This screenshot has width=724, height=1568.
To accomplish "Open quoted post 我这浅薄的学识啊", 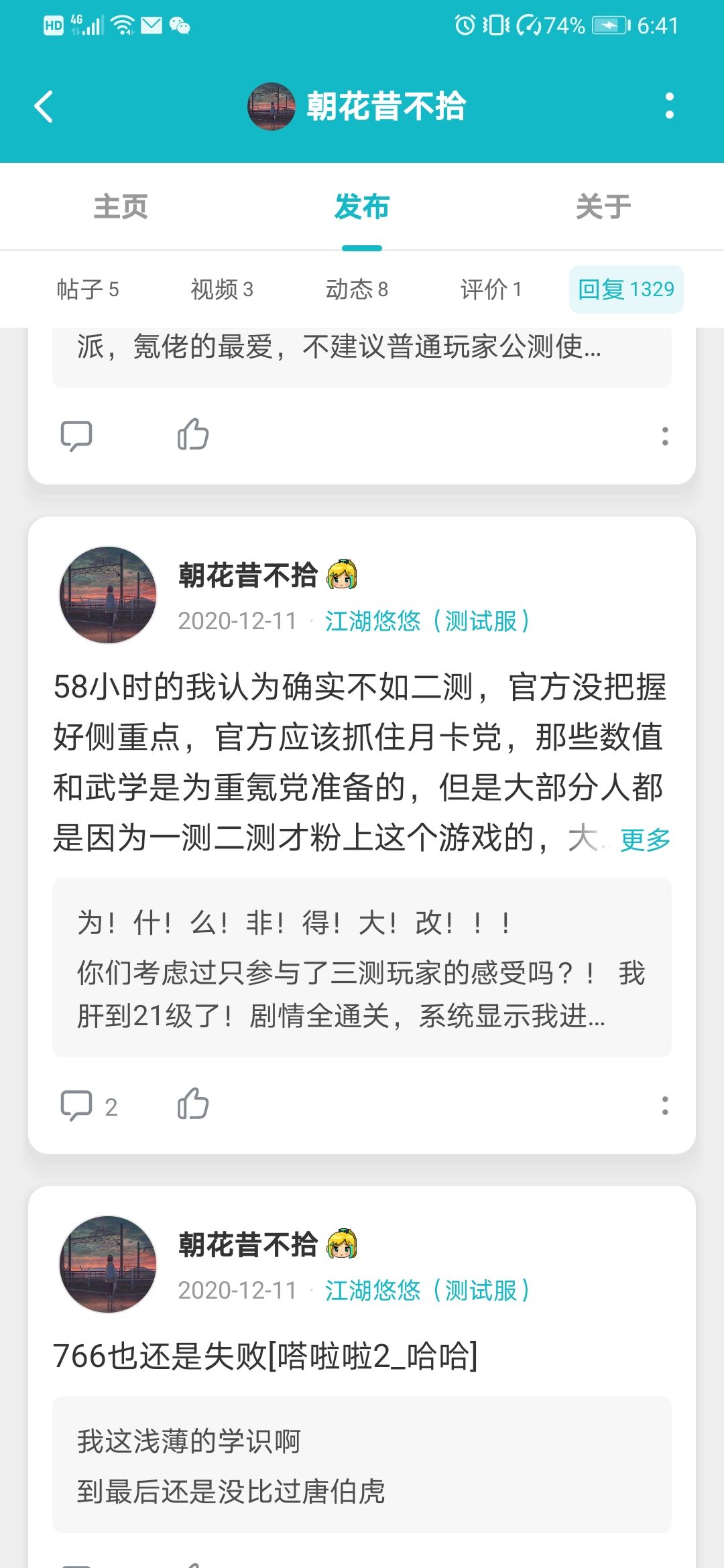I will click(362, 1465).
